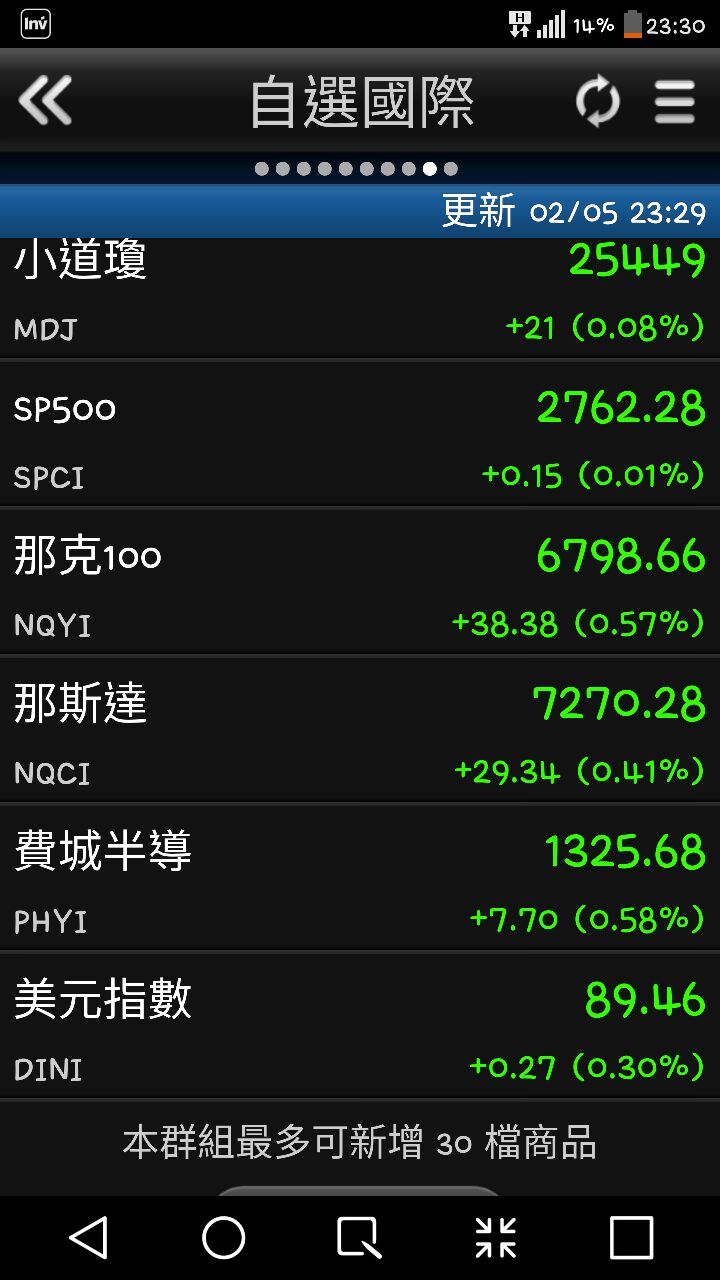Open the hamburger menu
This screenshot has width=720, height=1280.
[x=674, y=101]
